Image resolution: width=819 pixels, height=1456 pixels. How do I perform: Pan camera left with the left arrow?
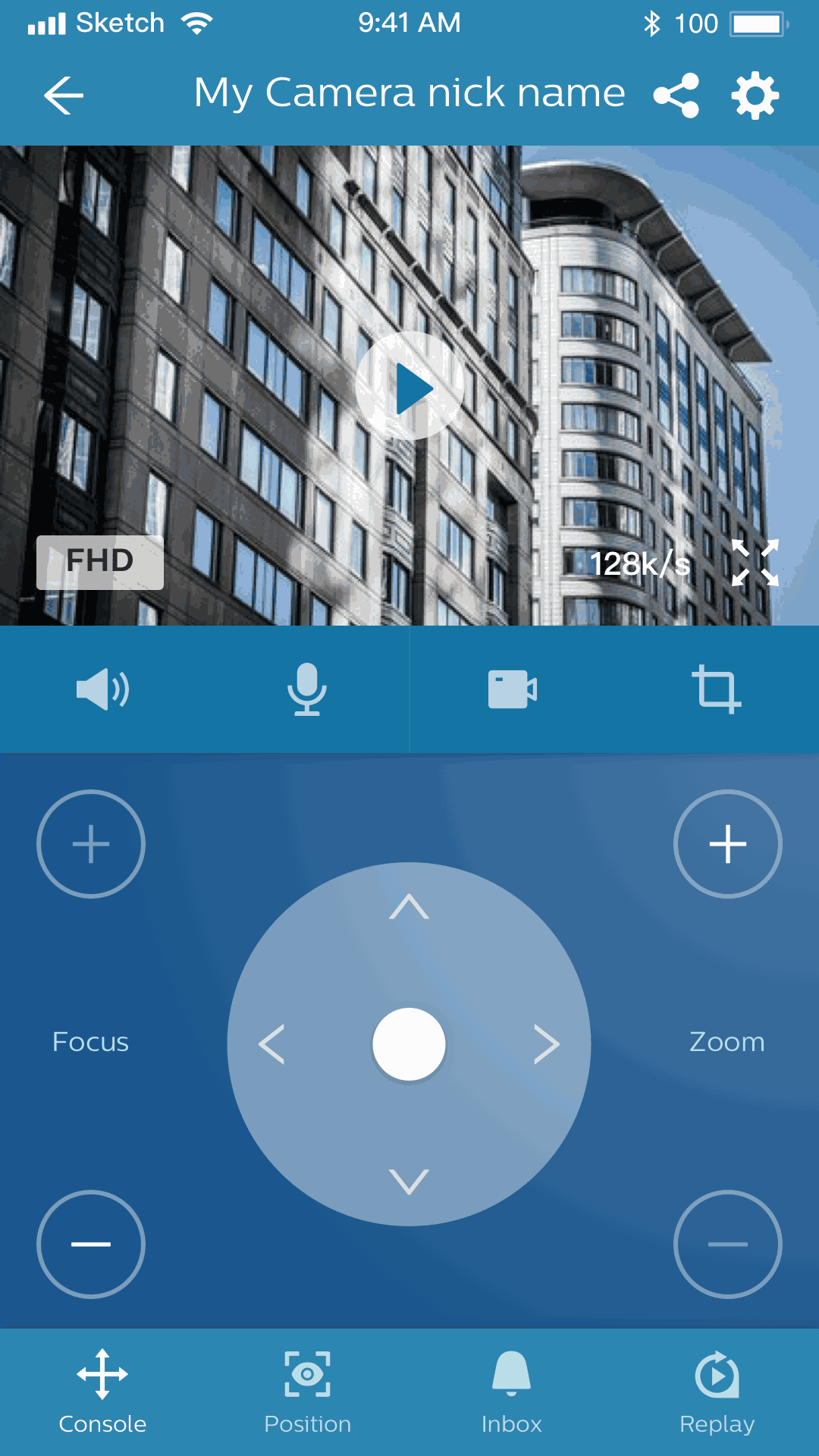pos(271,1044)
